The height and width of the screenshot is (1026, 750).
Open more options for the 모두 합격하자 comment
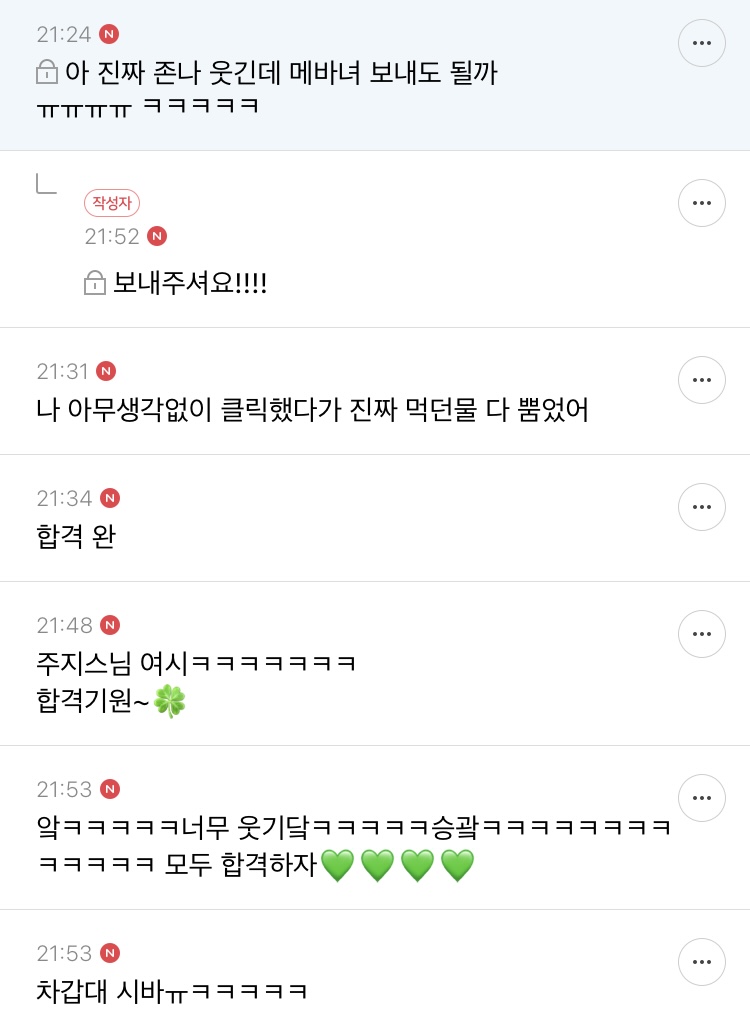point(701,798)
